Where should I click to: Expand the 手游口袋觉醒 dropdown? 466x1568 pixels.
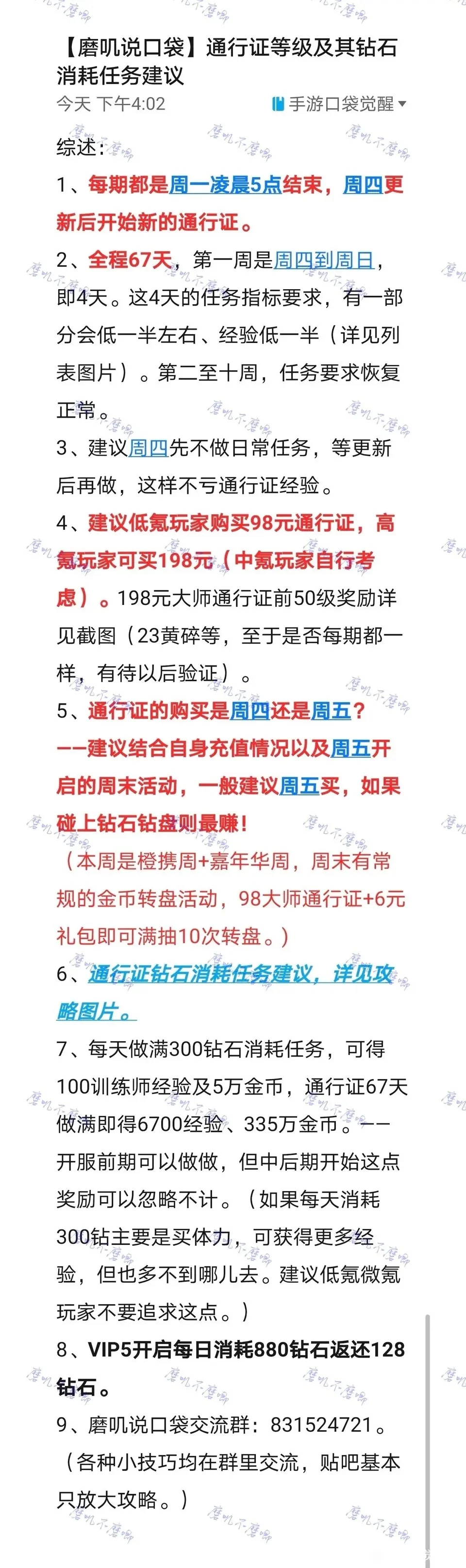click(401, 104)
